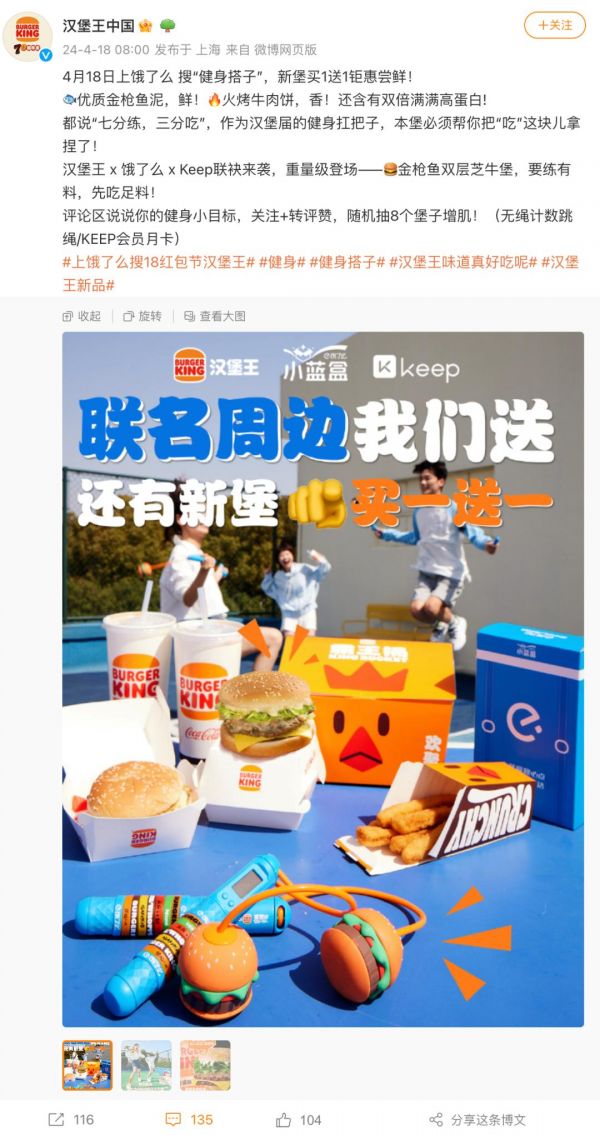The image size is (600, 1135).
Task: Select the second image thumbnail
Action: pyautogui.click(x=146, y=1065)
